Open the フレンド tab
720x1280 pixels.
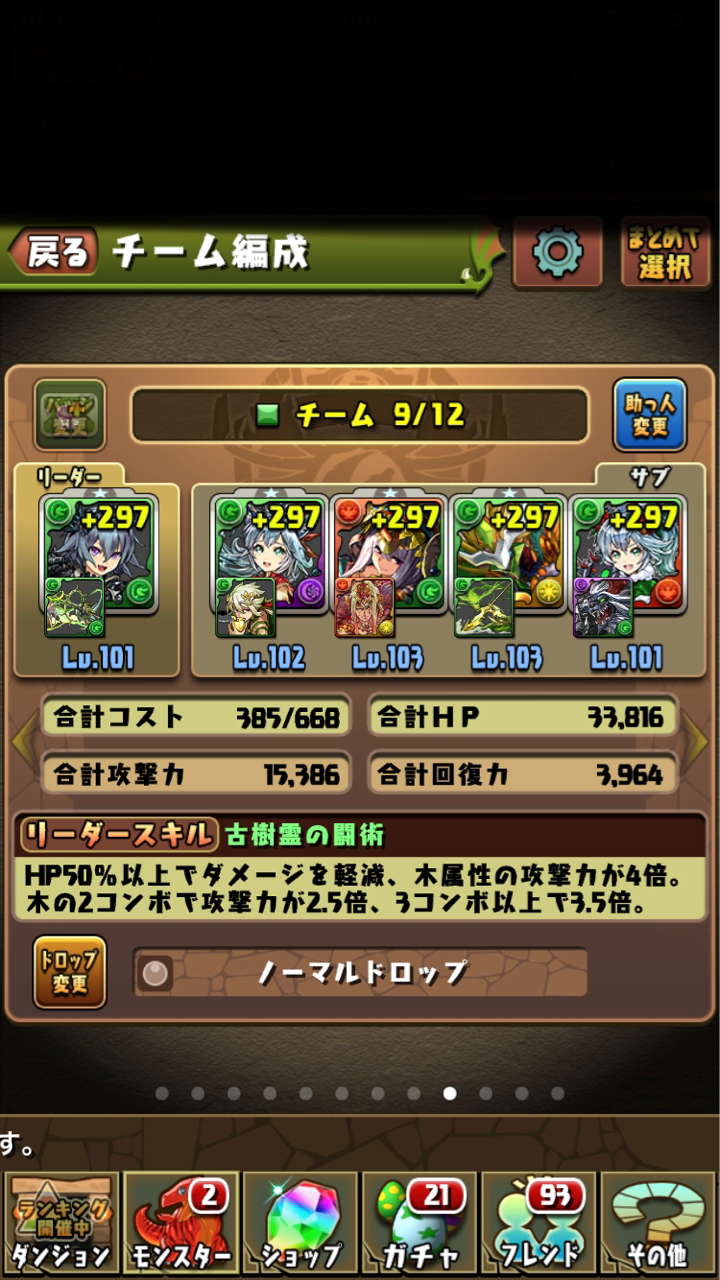(x=540, y=1225)
